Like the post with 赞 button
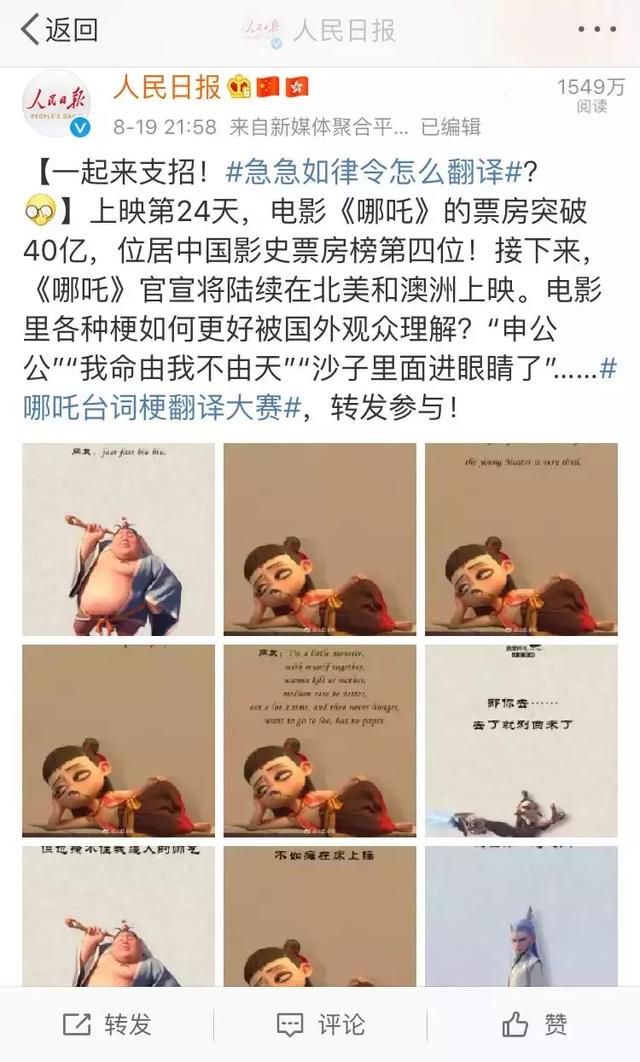Image resolution: width=640 pixels, height=1062 pixels. coord(534,1024)
